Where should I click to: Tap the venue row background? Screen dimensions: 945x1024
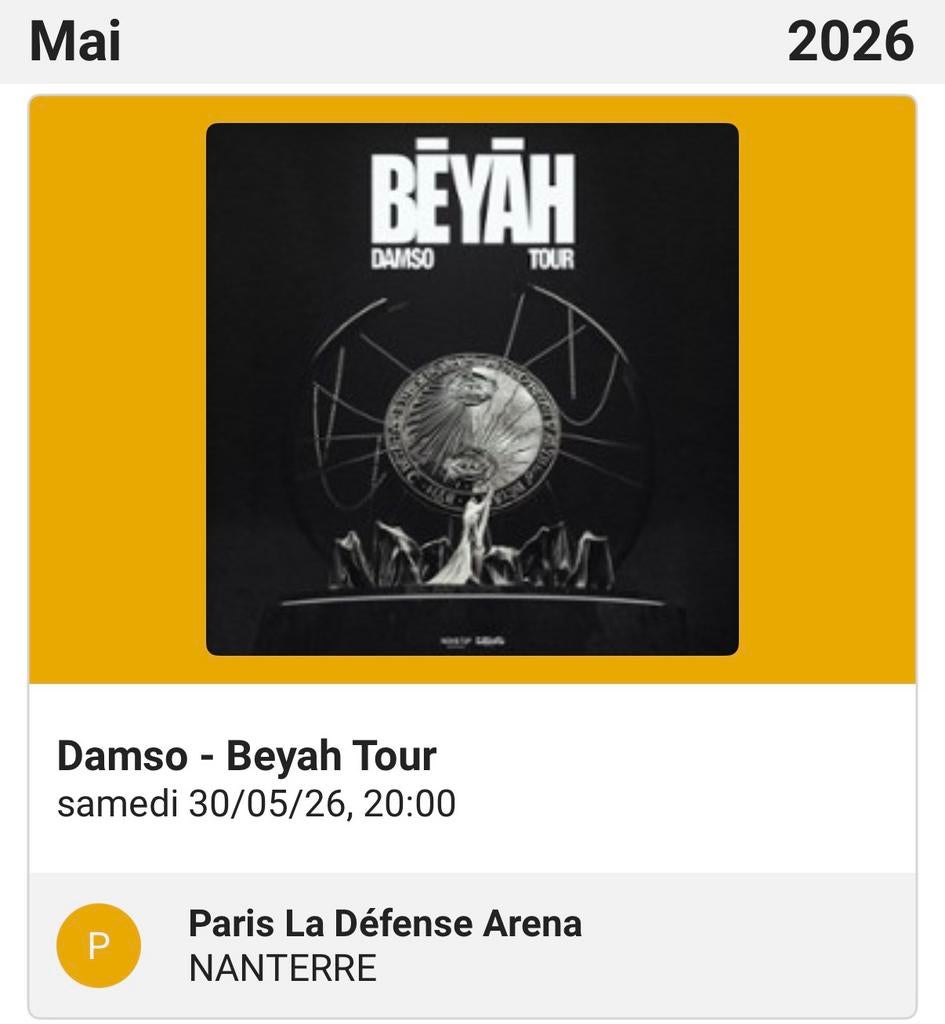pyautogui.click(x=700, y=944)
